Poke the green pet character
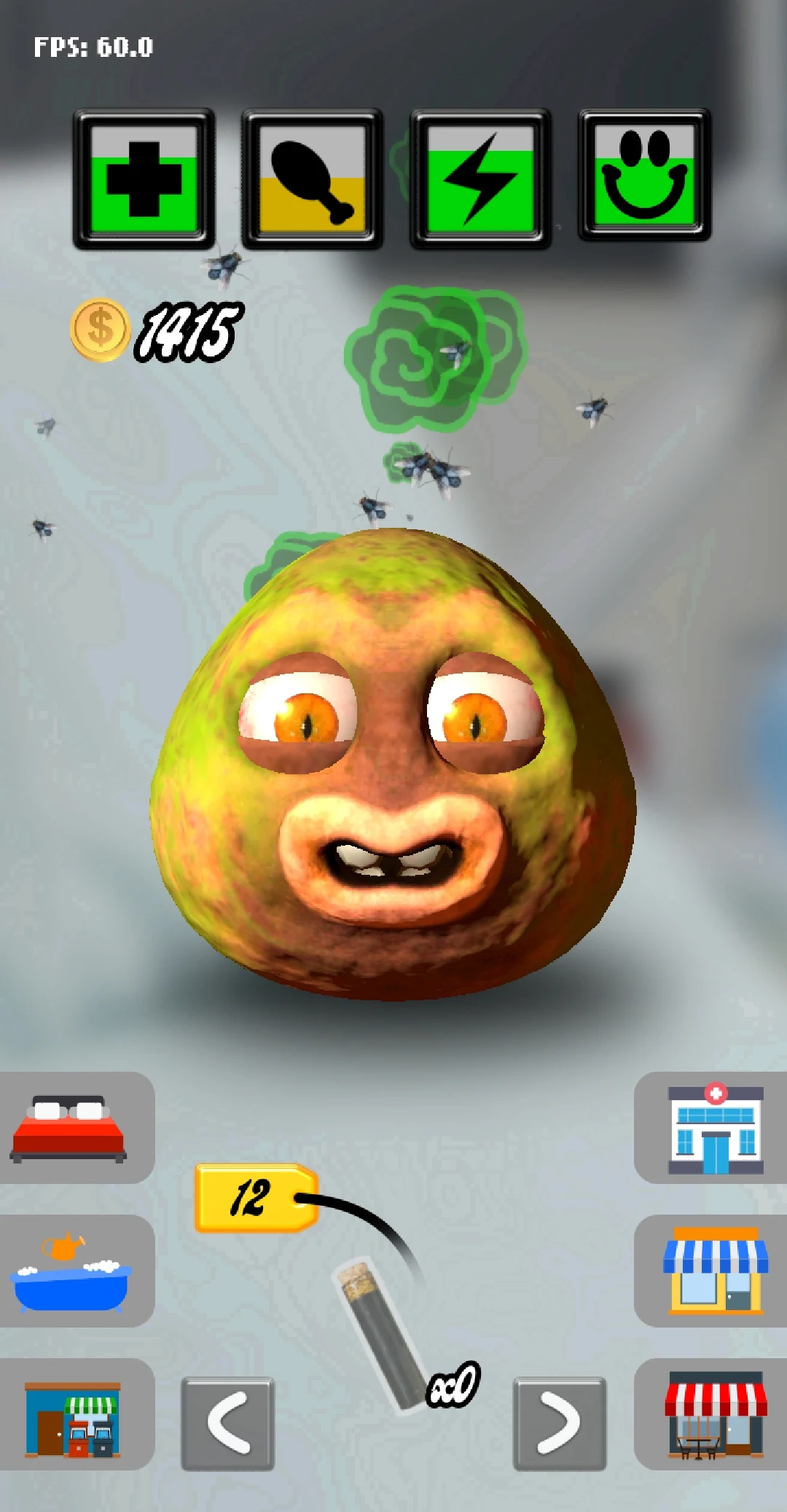Image resolution: width=787 pixels, height=1512 pixels. coord(393,765)
